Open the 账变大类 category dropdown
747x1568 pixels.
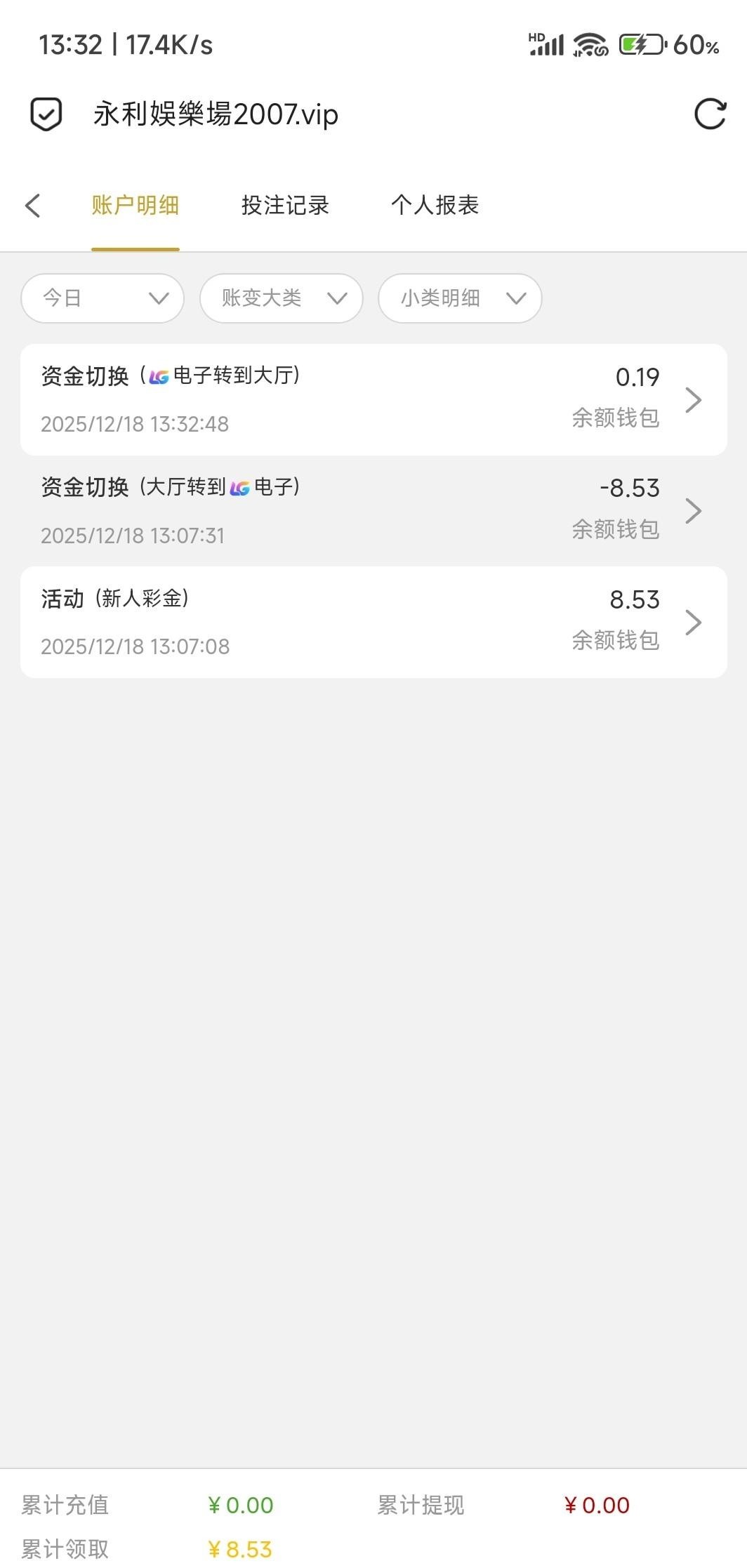(x=282, y=298)
